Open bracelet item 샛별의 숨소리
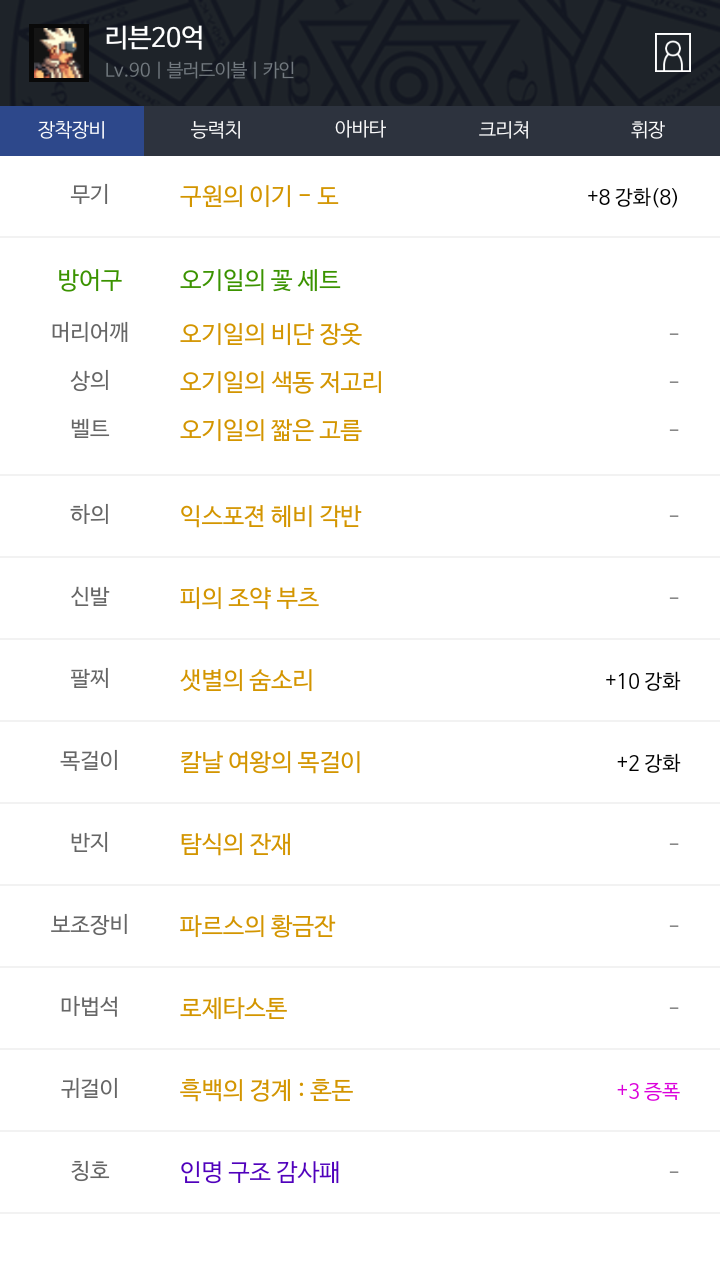Viewport: 720px width, 1280px height. 246,680
